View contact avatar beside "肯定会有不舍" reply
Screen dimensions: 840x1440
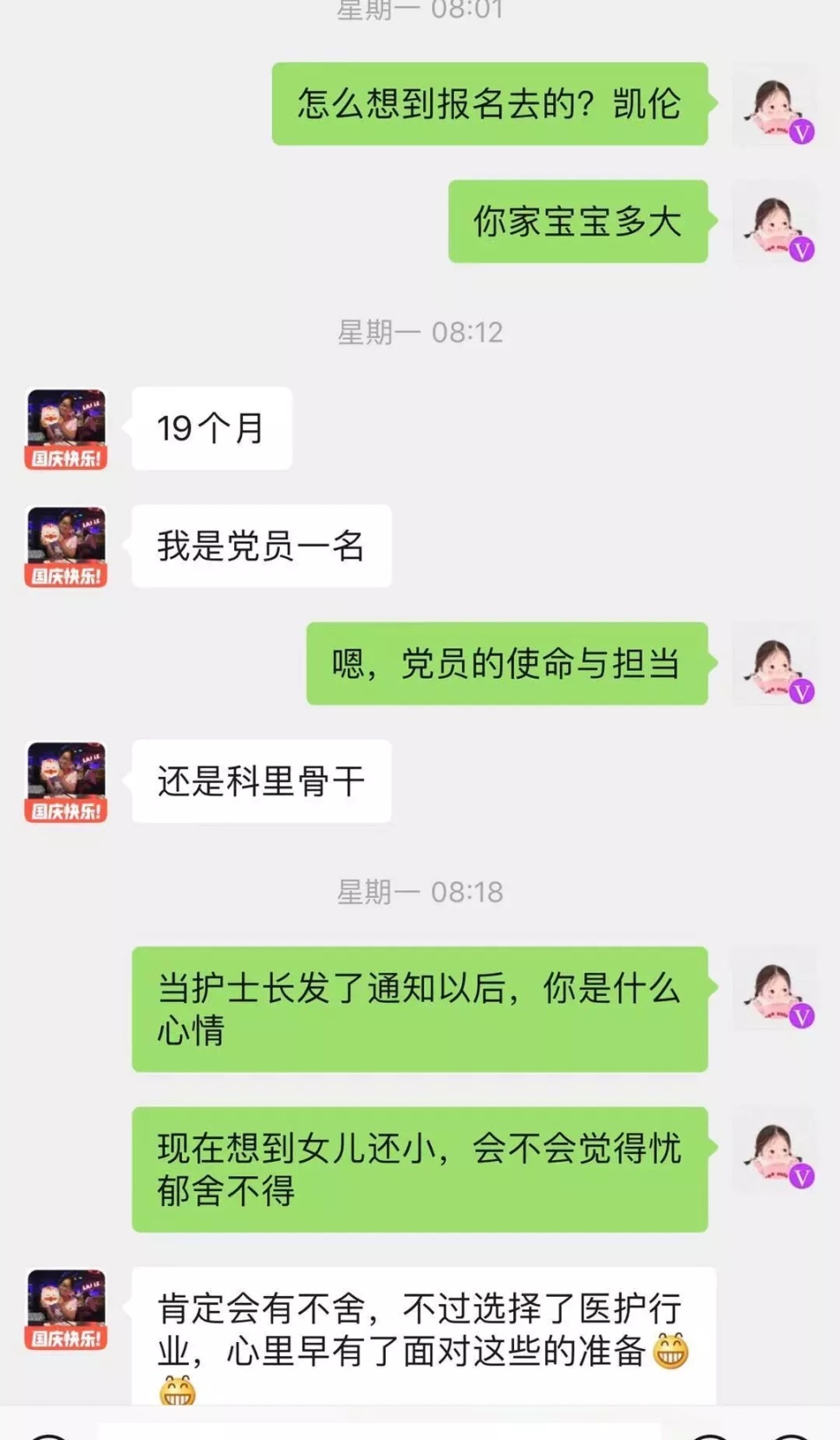coord(67,1309)
